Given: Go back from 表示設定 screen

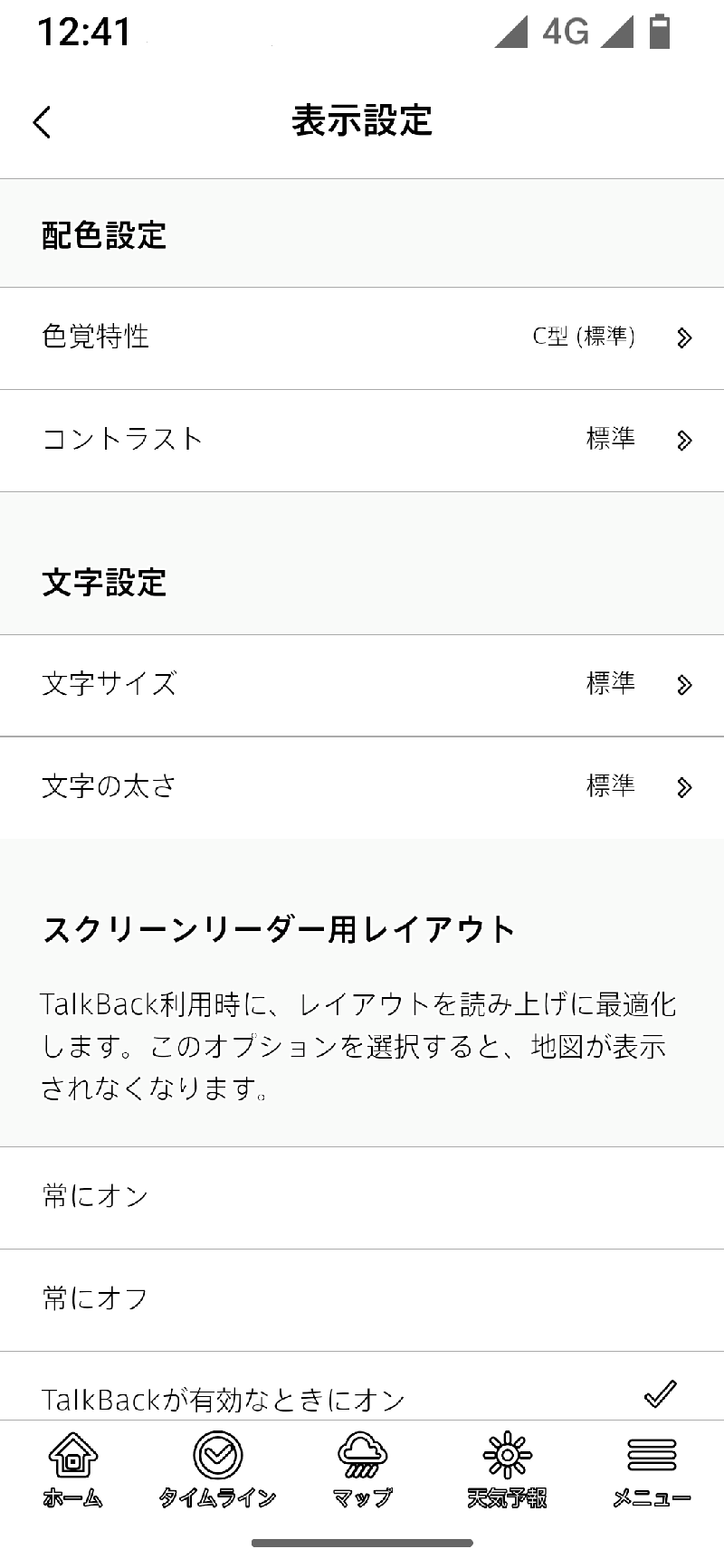Looking at the screenshot, I should tap(42, 121).
